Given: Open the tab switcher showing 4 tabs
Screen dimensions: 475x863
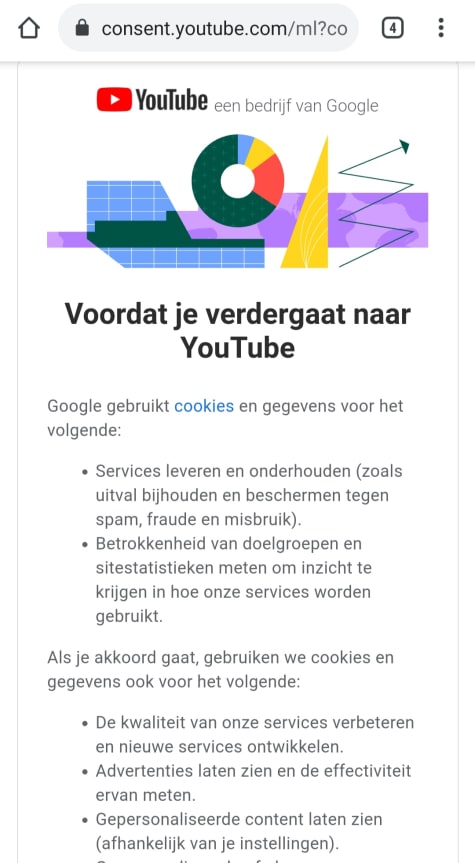Looking at the screenshot, I should [x=392, y=28].
